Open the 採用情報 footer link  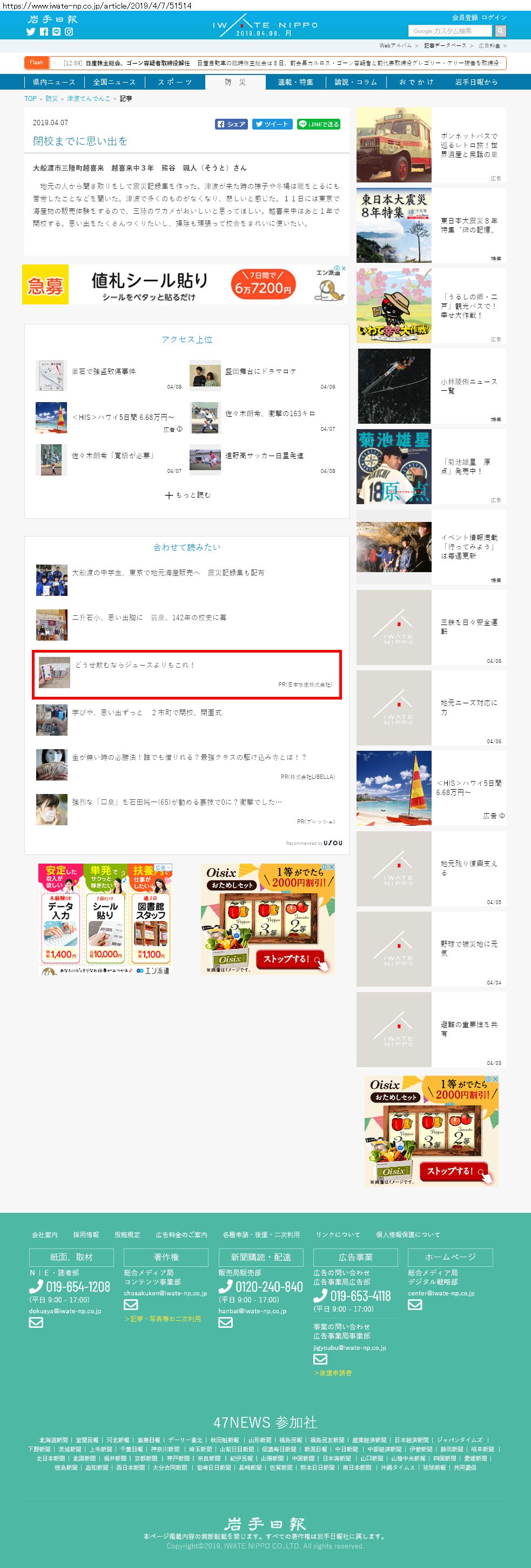pyautogui.click(x=86, y=1234)
